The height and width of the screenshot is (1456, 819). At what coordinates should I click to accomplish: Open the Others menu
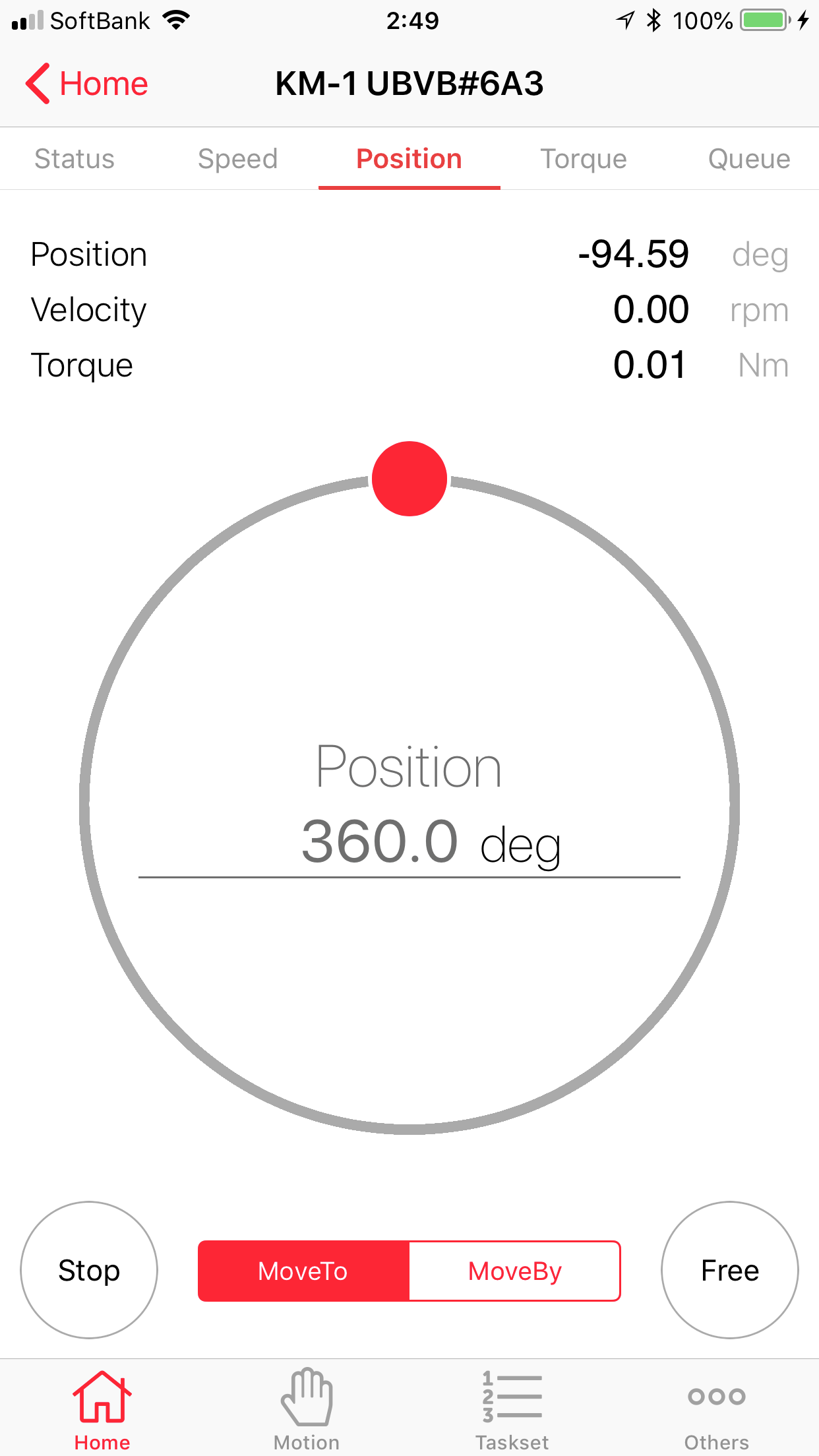(x=717, y=1409)
